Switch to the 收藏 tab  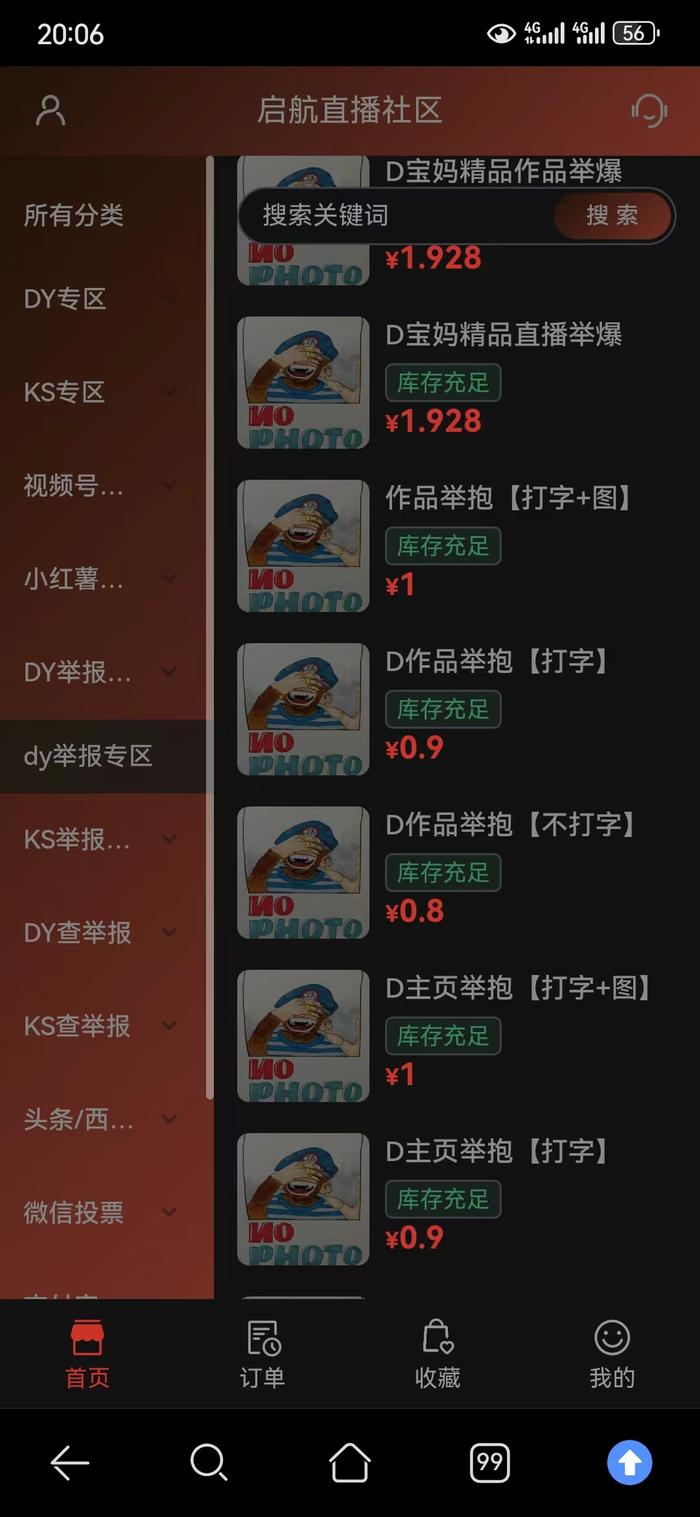tap(437, 1353)
